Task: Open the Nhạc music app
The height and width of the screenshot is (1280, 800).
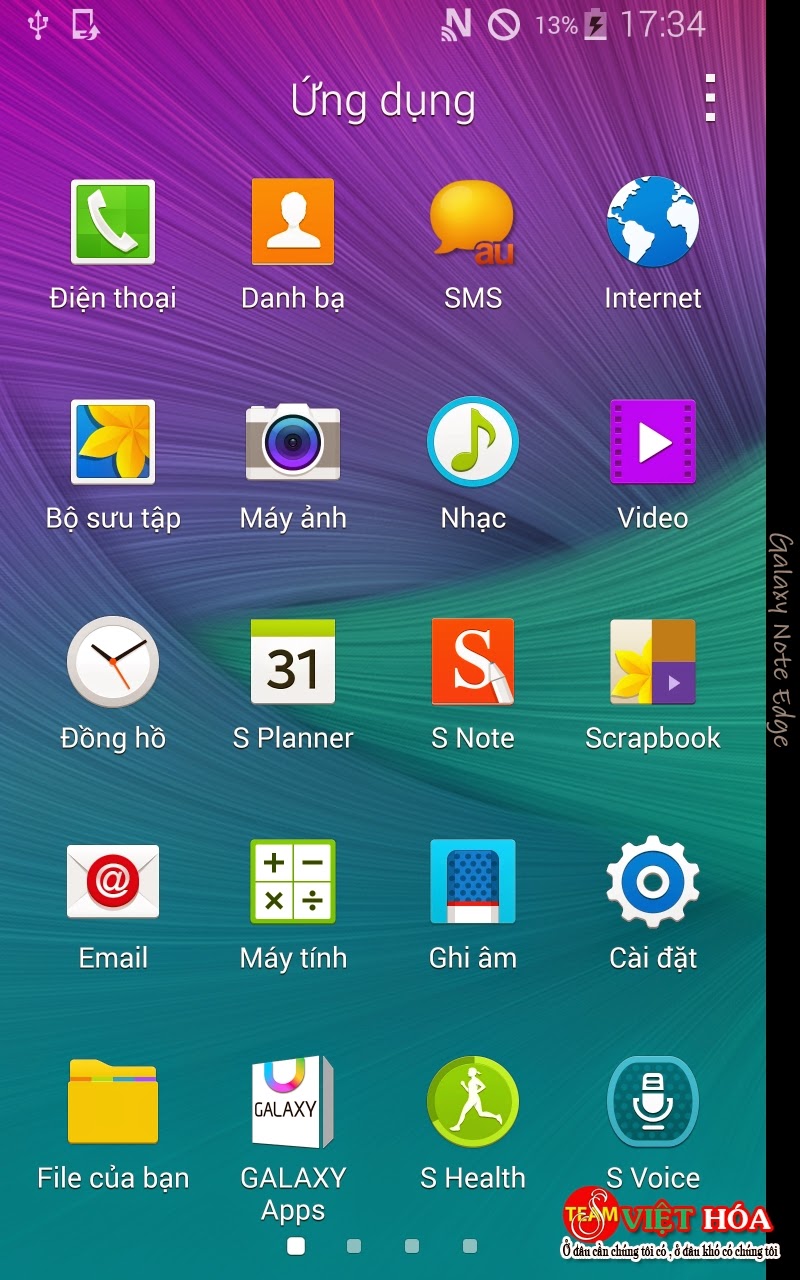Action: tap(472, 442)
